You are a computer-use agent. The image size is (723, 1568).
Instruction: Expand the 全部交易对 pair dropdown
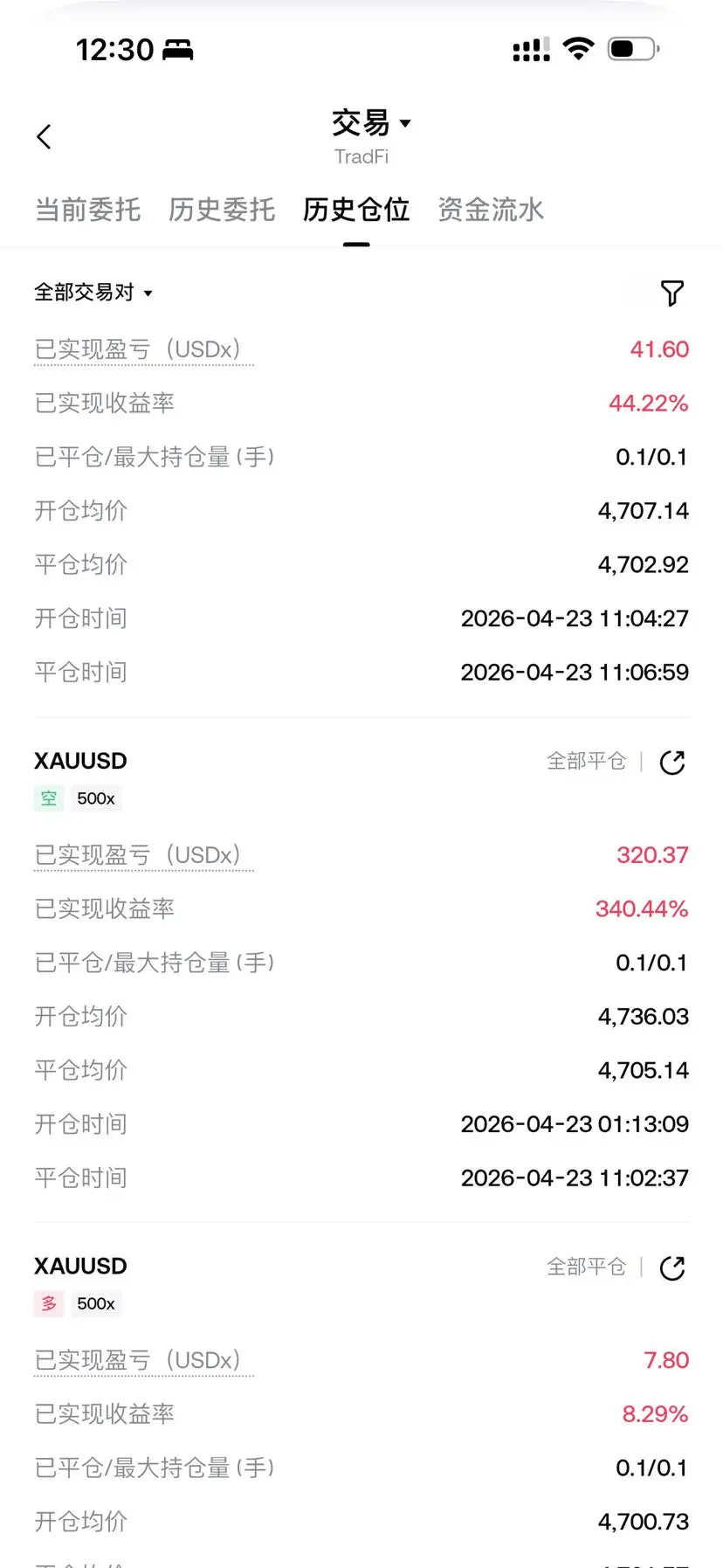(93, 293)
